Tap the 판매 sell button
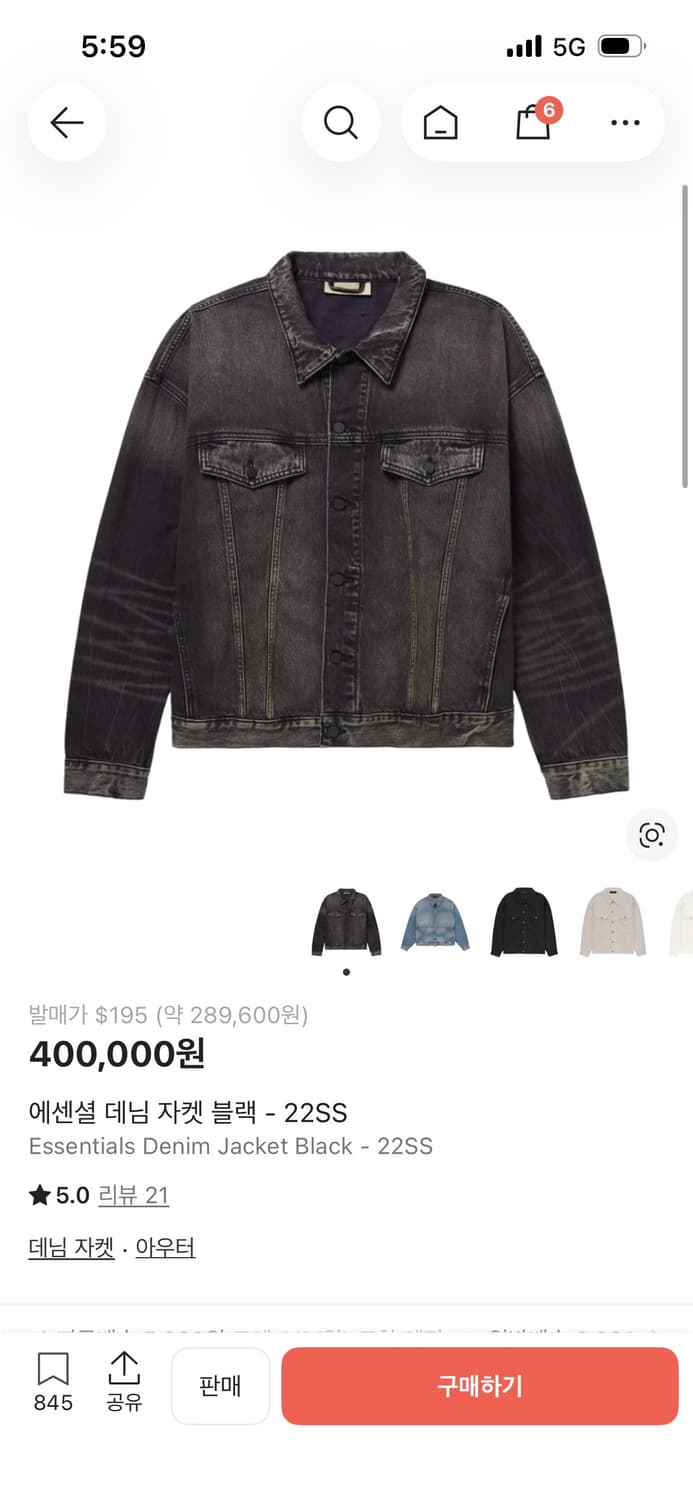The image size is (693, 1500). 220,1386
